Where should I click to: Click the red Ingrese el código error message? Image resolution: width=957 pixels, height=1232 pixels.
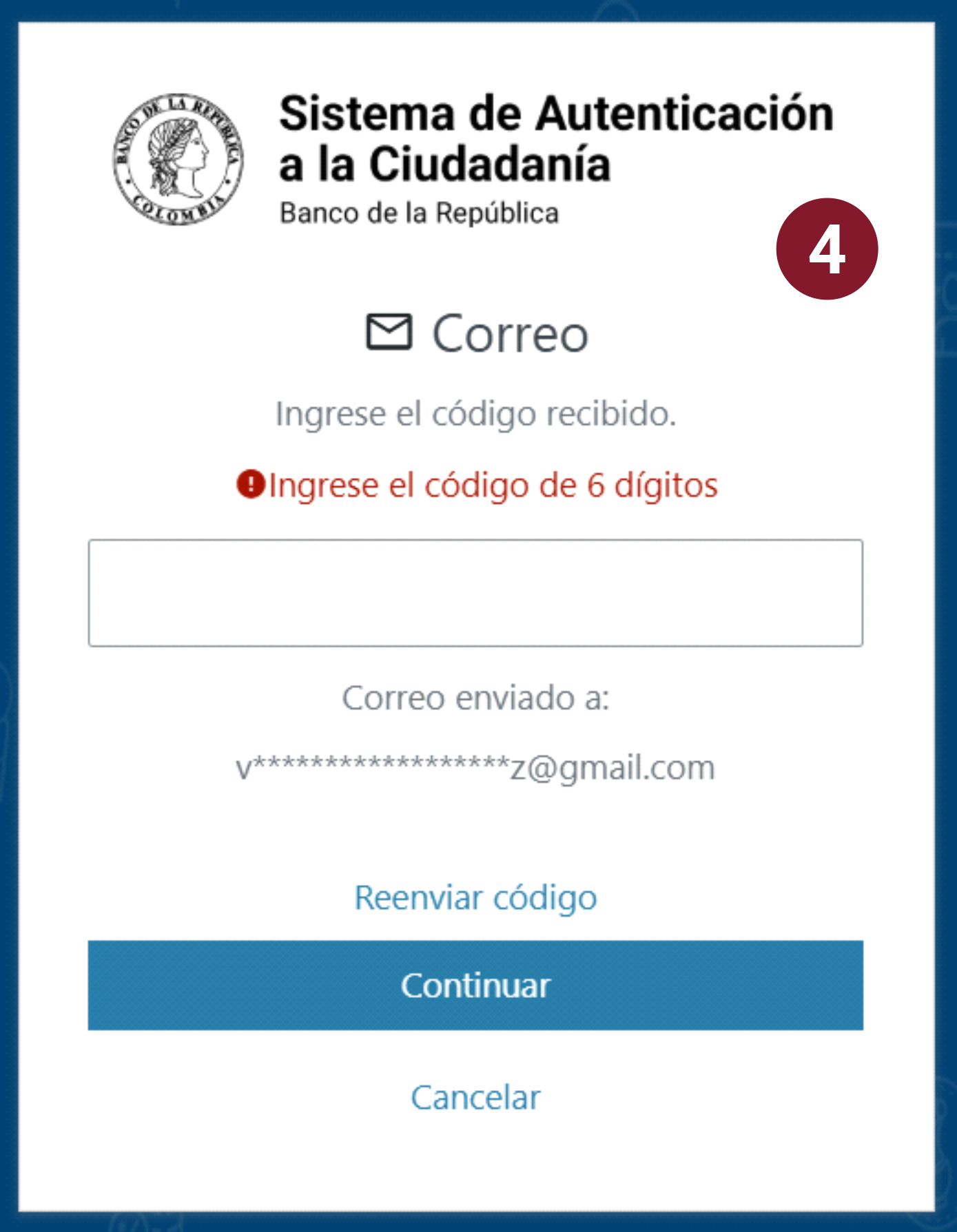(x=493, y=484)
